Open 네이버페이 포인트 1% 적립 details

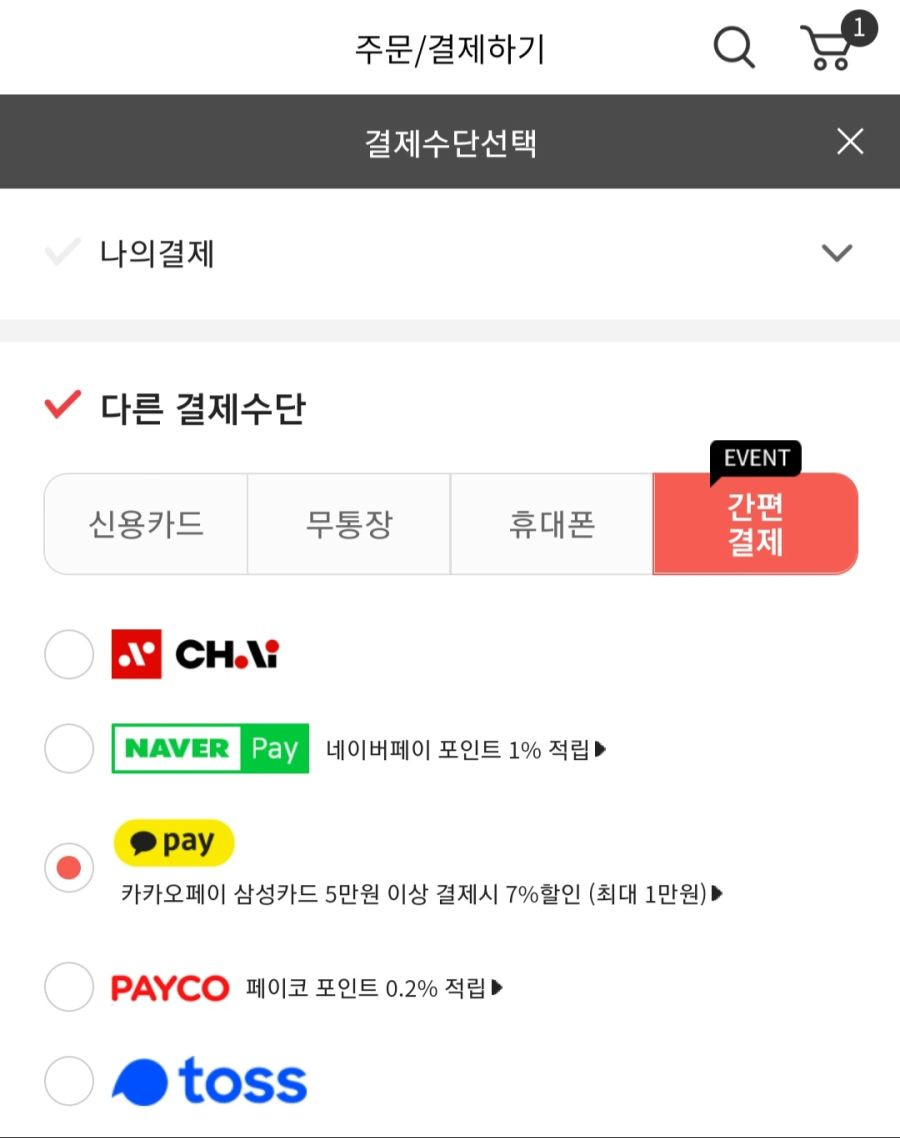(466, 749)
